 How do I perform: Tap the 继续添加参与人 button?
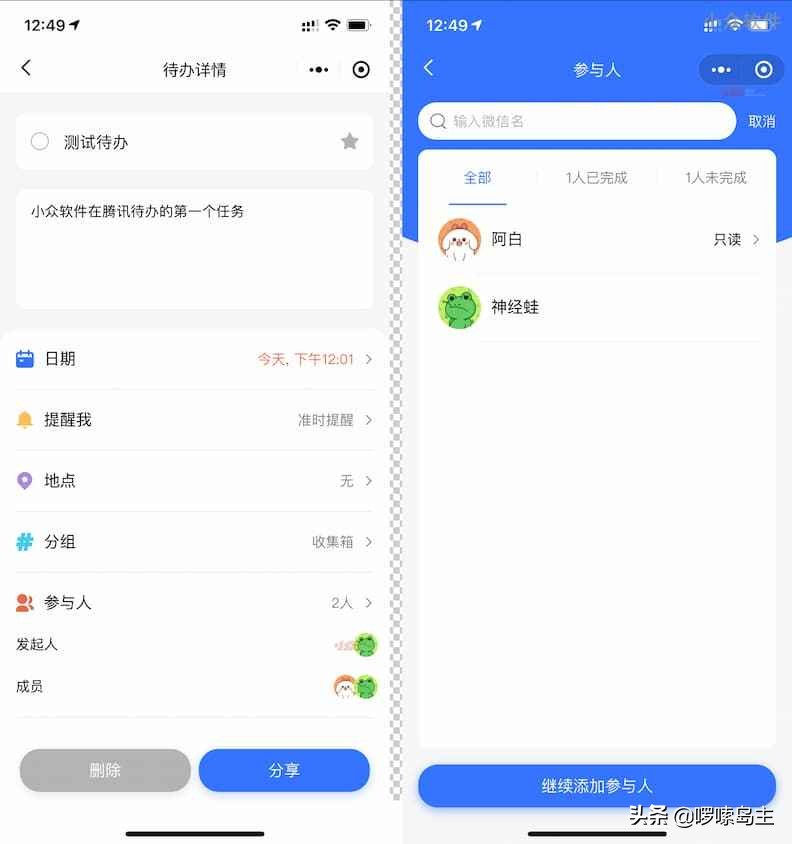(597, 785)
